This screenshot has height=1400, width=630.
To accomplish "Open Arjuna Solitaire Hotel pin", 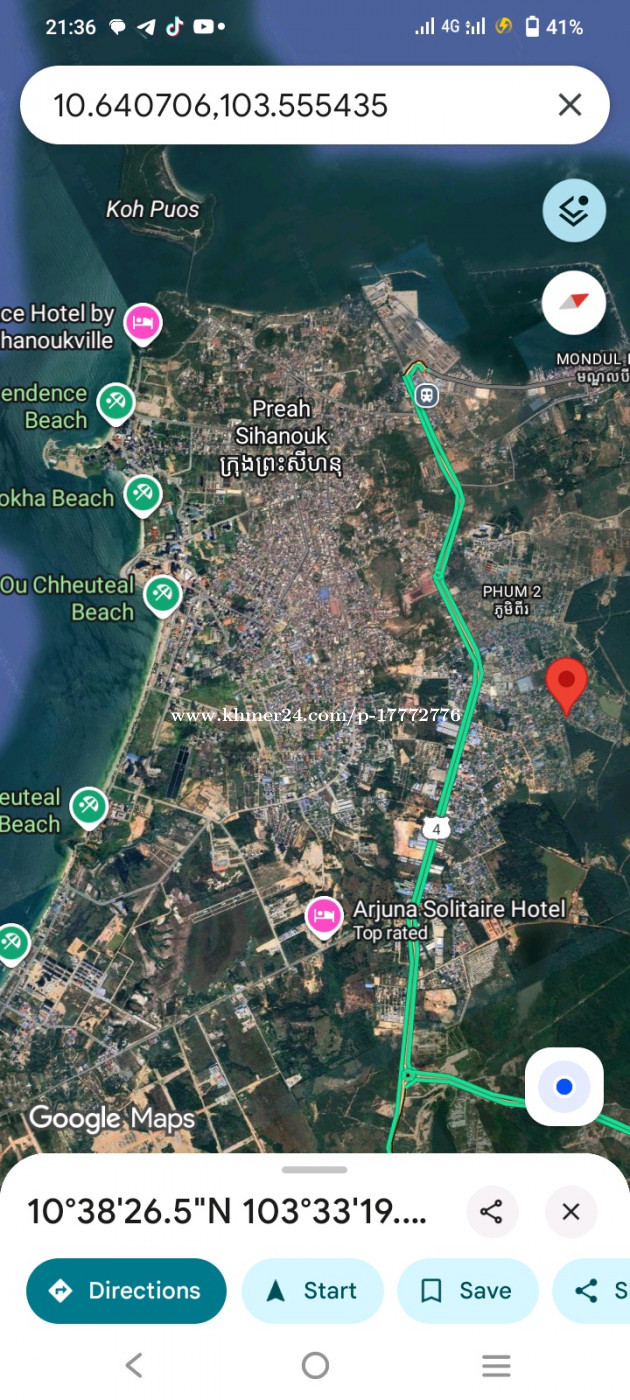I will [323, 915].
